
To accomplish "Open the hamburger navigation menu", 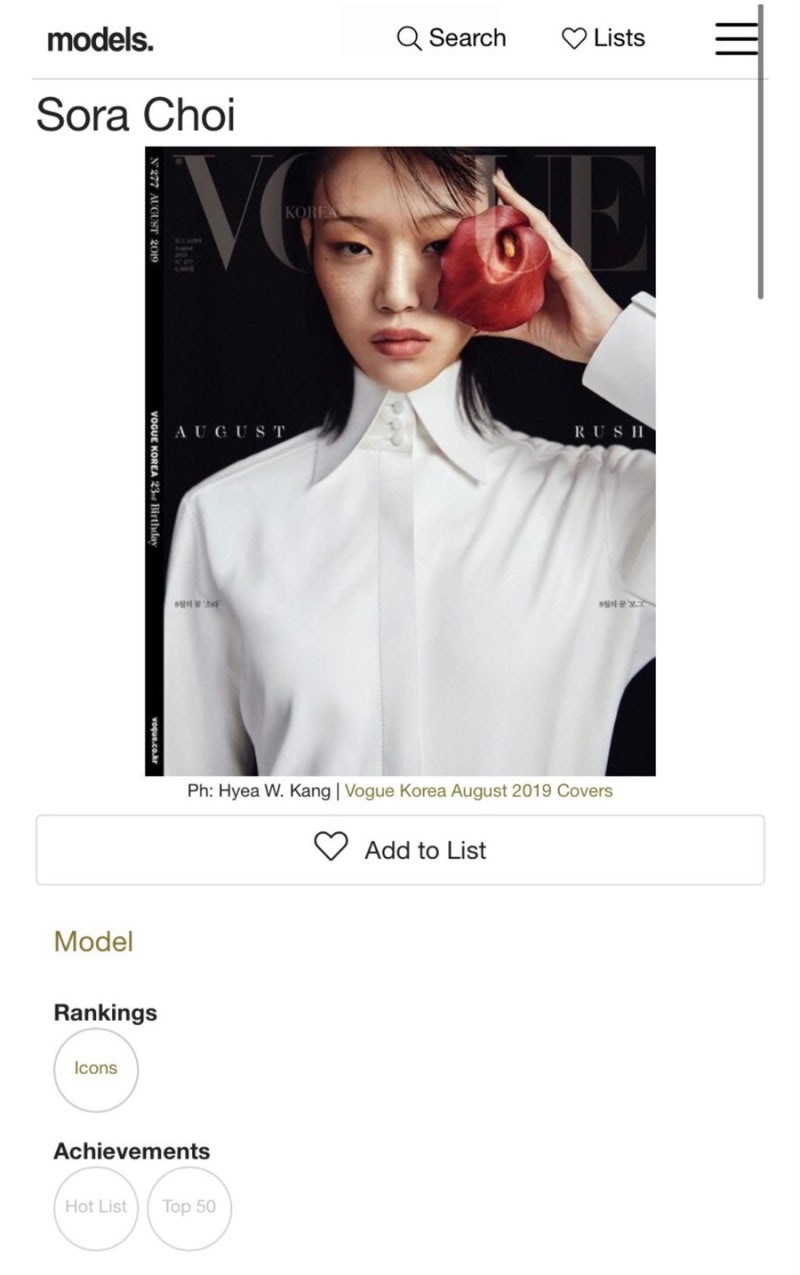I will [735, 38].
